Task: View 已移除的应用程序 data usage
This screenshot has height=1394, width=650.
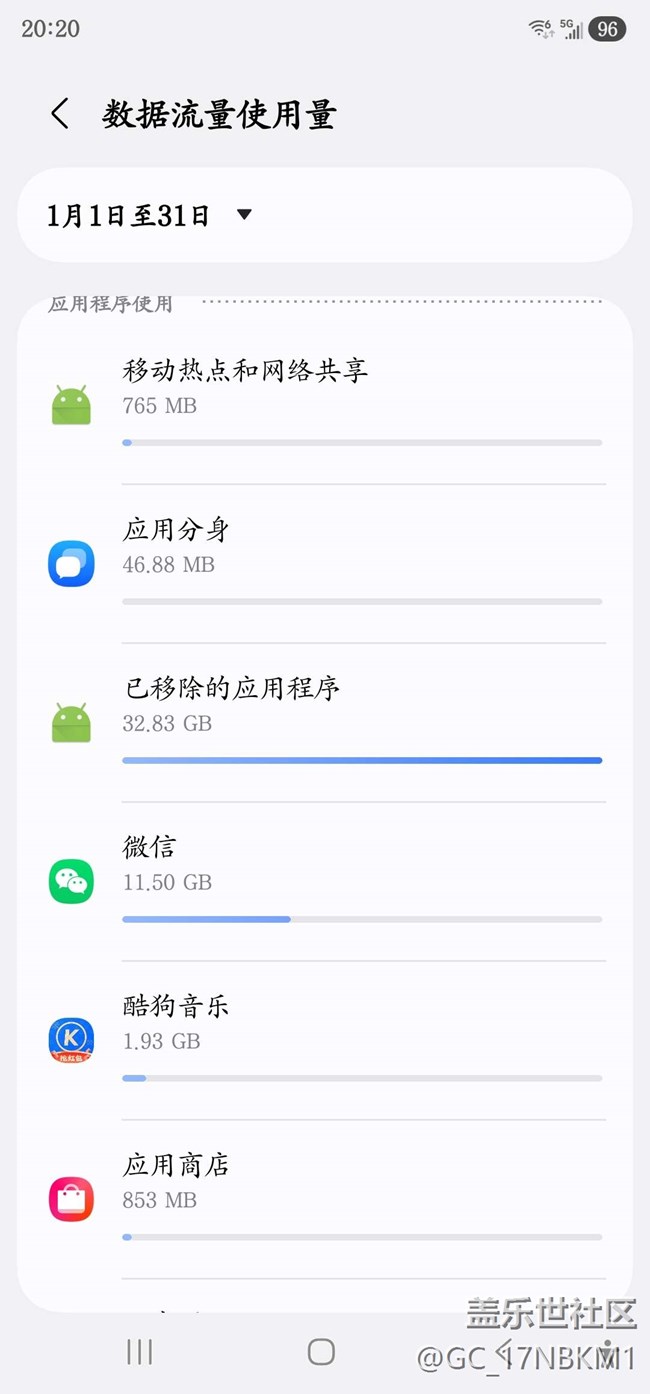Action: [325, 722]
